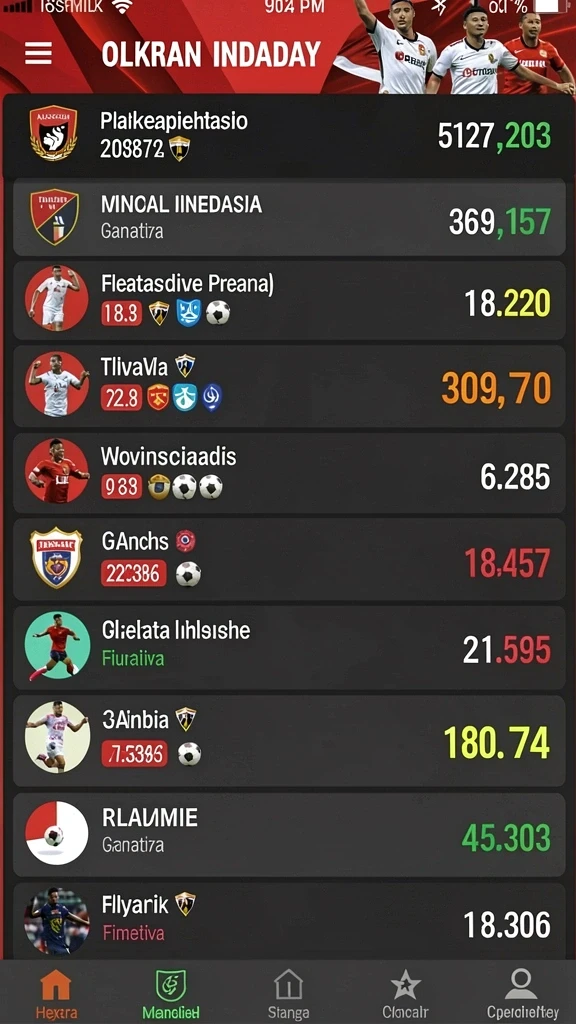The height and width of the screenshot is (1024, 576).
Task: Open the RLAUMIE row
Action: [289, 835]
